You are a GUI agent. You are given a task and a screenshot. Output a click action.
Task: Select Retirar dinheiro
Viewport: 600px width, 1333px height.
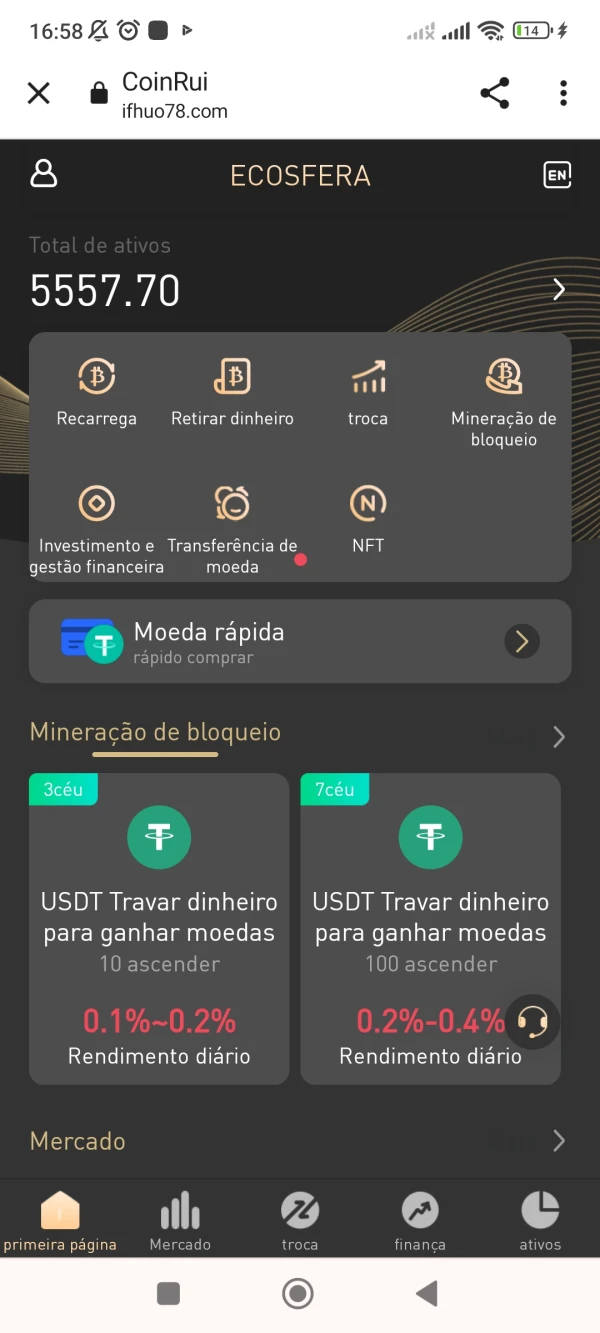tap(232, 391)
